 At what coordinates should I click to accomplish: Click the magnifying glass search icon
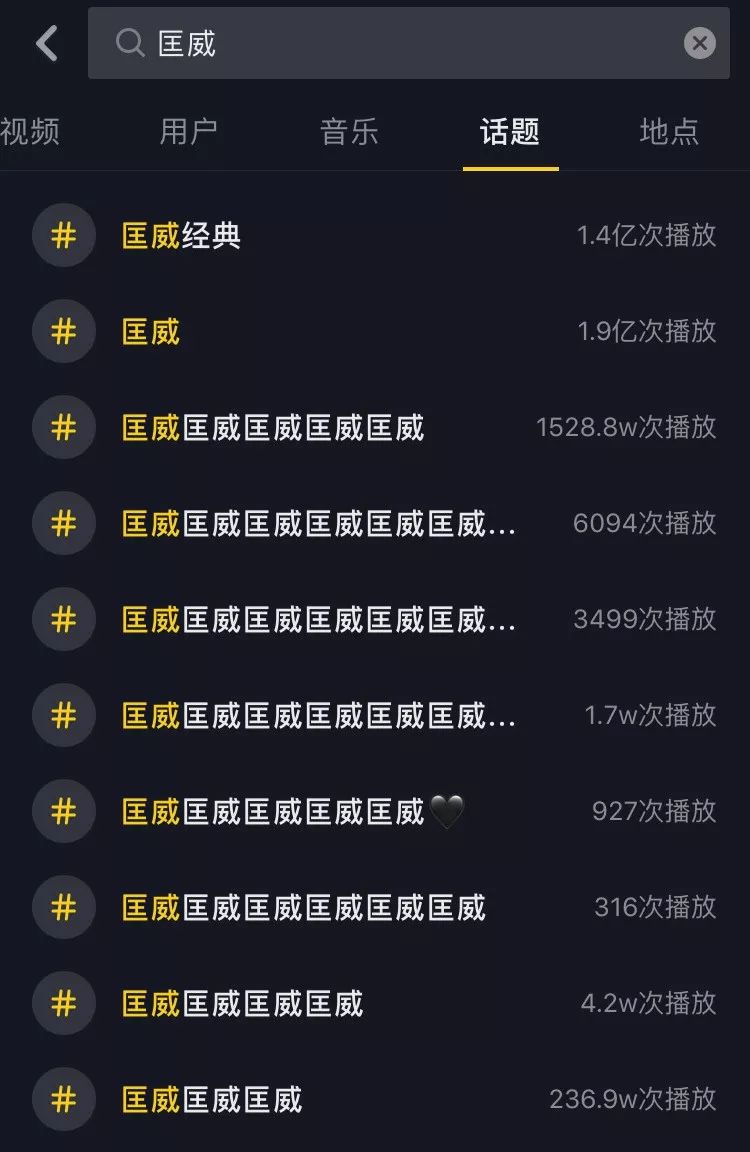coord(129,42)
